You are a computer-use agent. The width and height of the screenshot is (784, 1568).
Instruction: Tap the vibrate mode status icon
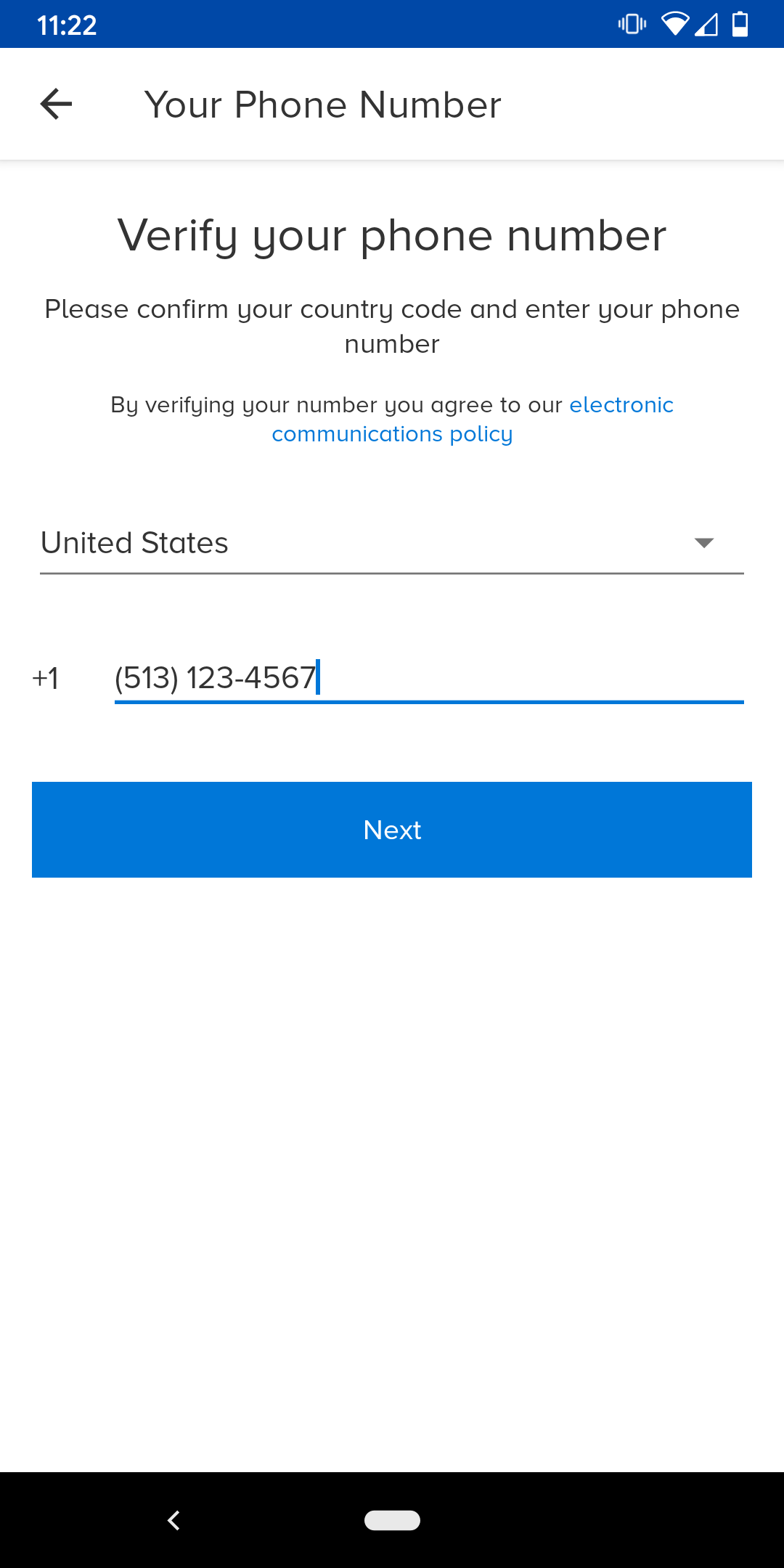click(x=631, y=24)
